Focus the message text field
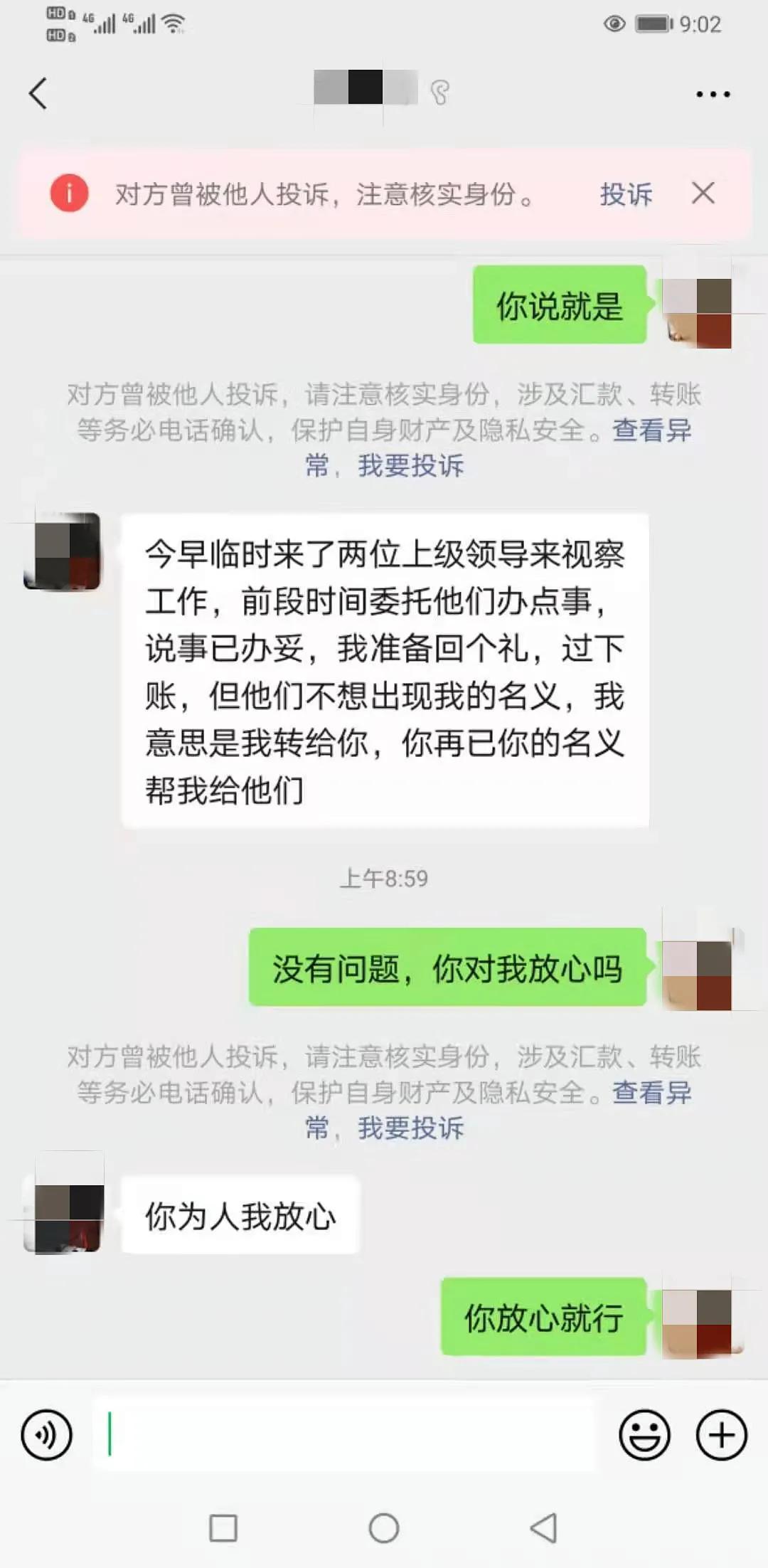This screenshot has height=1568, width=768. 345,1435
